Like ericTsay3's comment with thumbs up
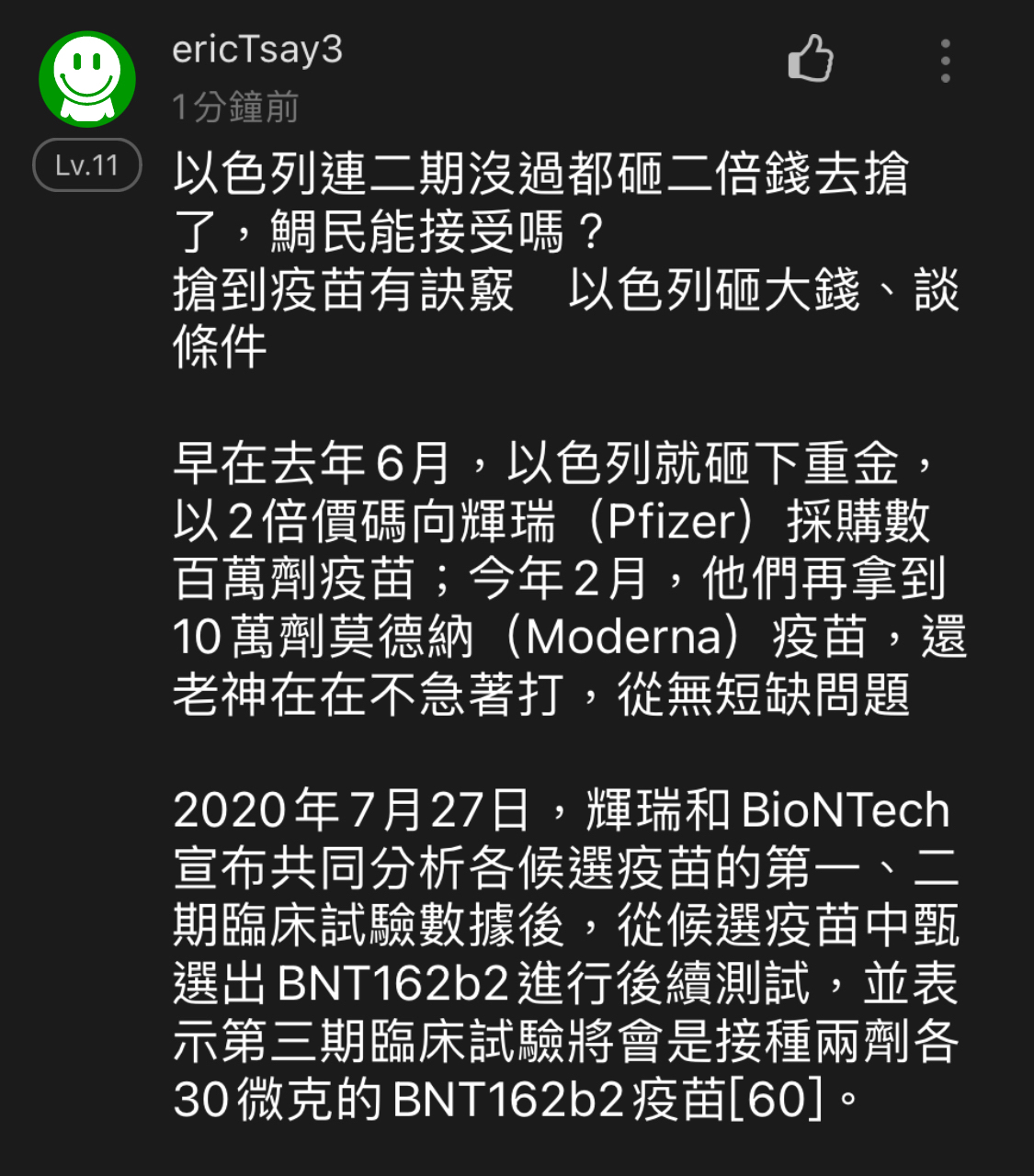Screen dimensions: 1034x1176 pos(811,60)
